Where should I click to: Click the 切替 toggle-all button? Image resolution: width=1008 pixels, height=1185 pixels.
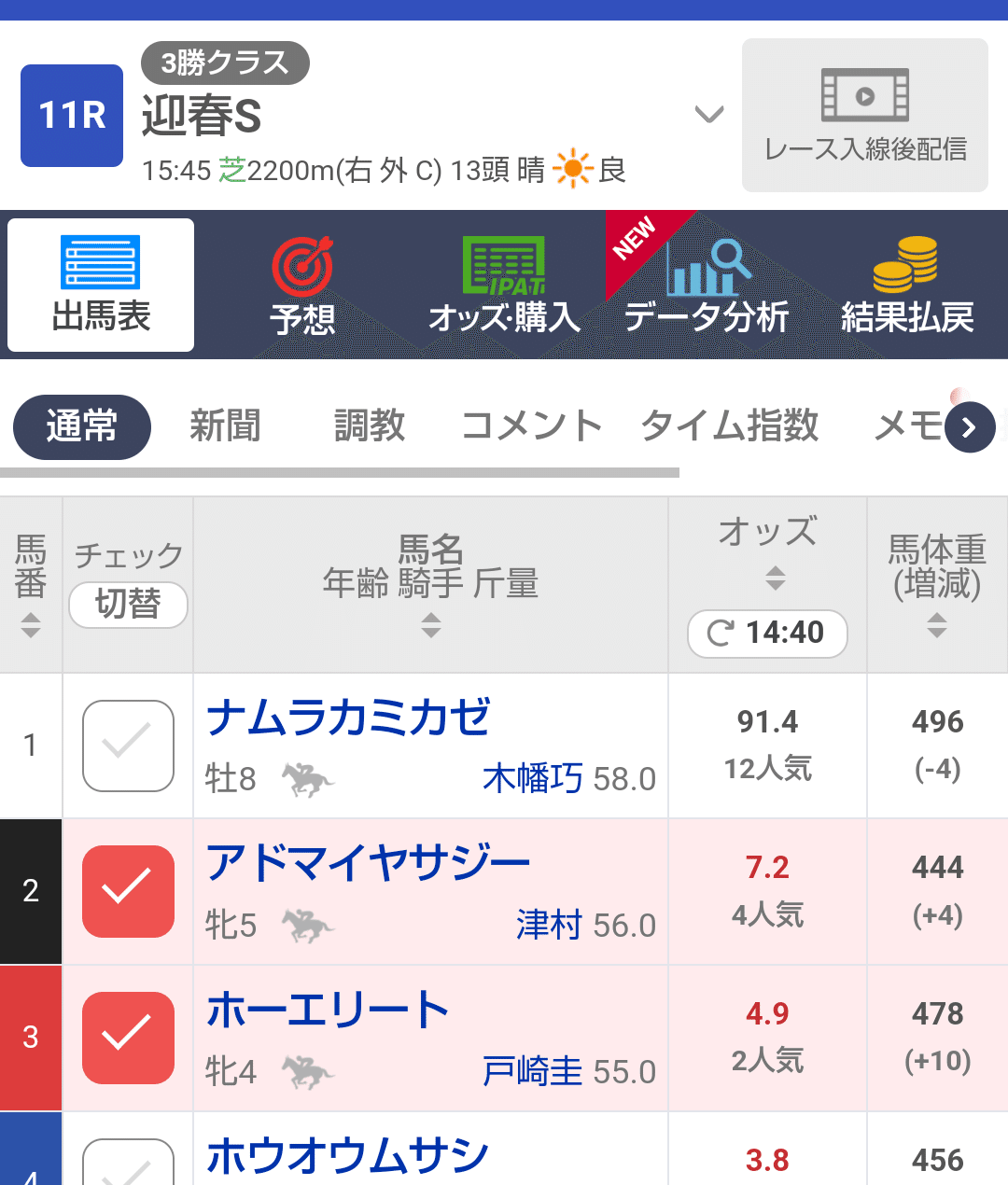pos(128,606)
